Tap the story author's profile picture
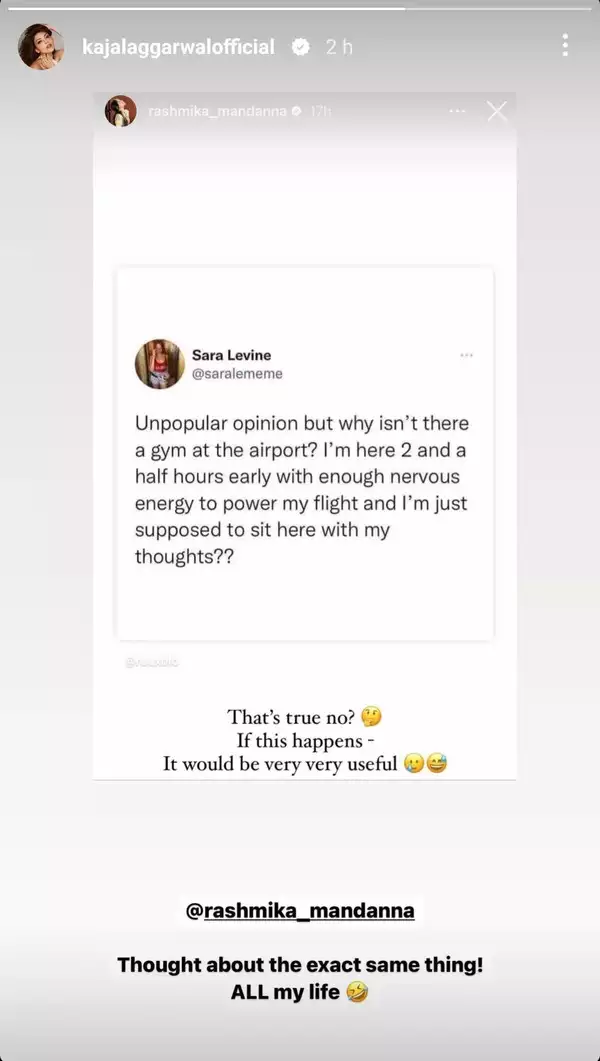Image resolution: width=600 pixels, height=1061 pixels. pyautogui.click(x=41, y=47)
